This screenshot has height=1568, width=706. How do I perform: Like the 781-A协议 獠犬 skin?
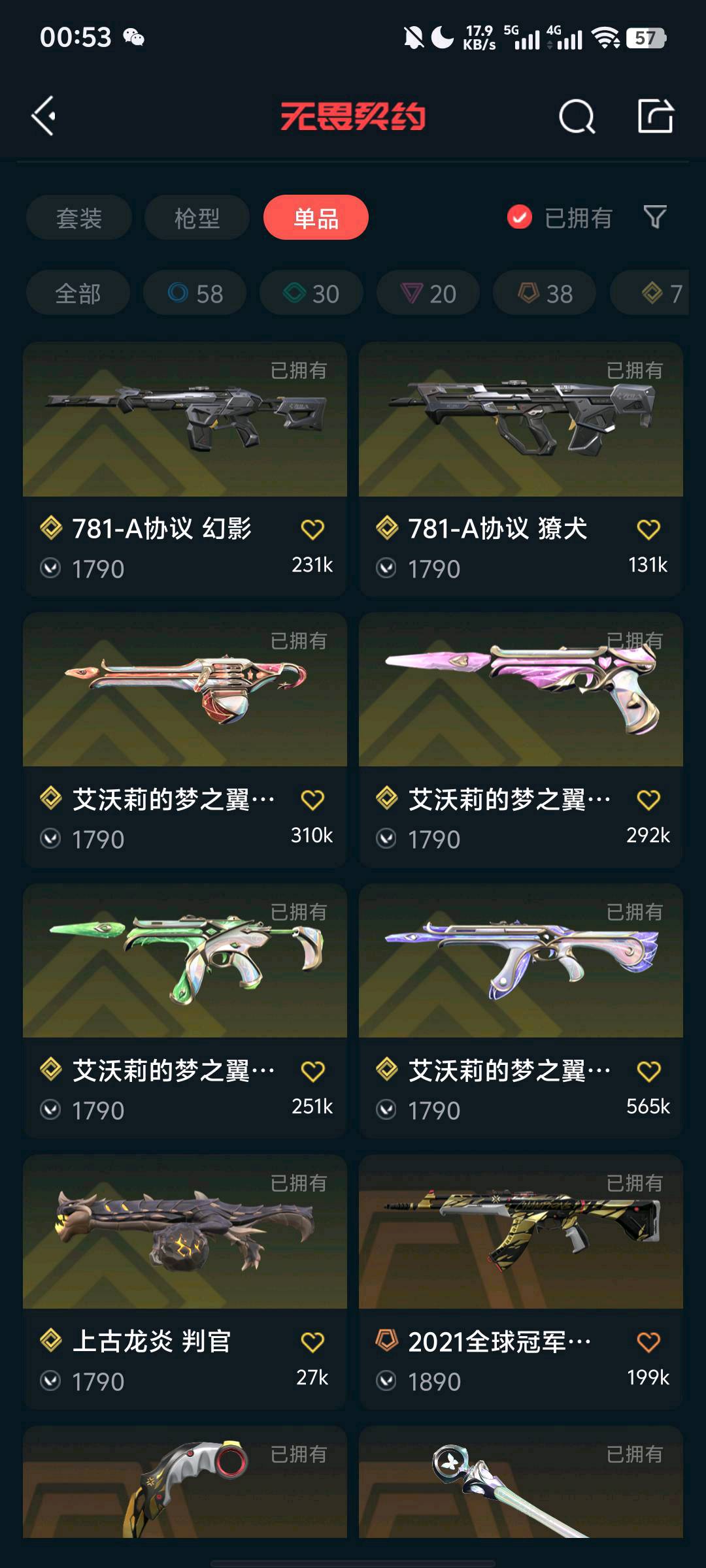(648, 529)
